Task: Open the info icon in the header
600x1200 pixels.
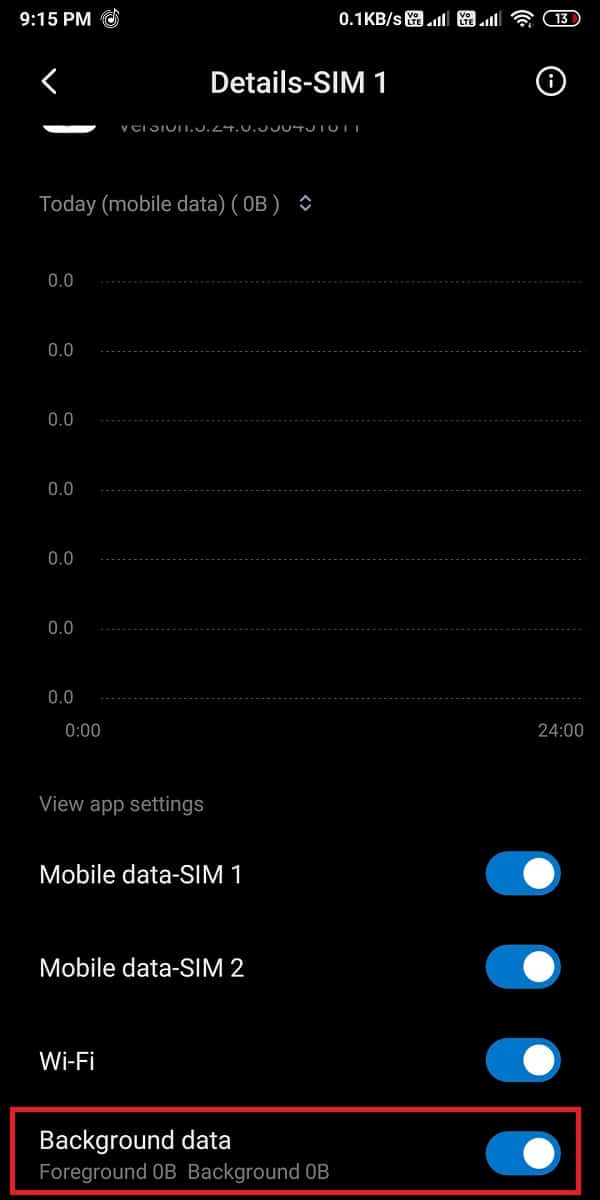Action: (551, 82)
